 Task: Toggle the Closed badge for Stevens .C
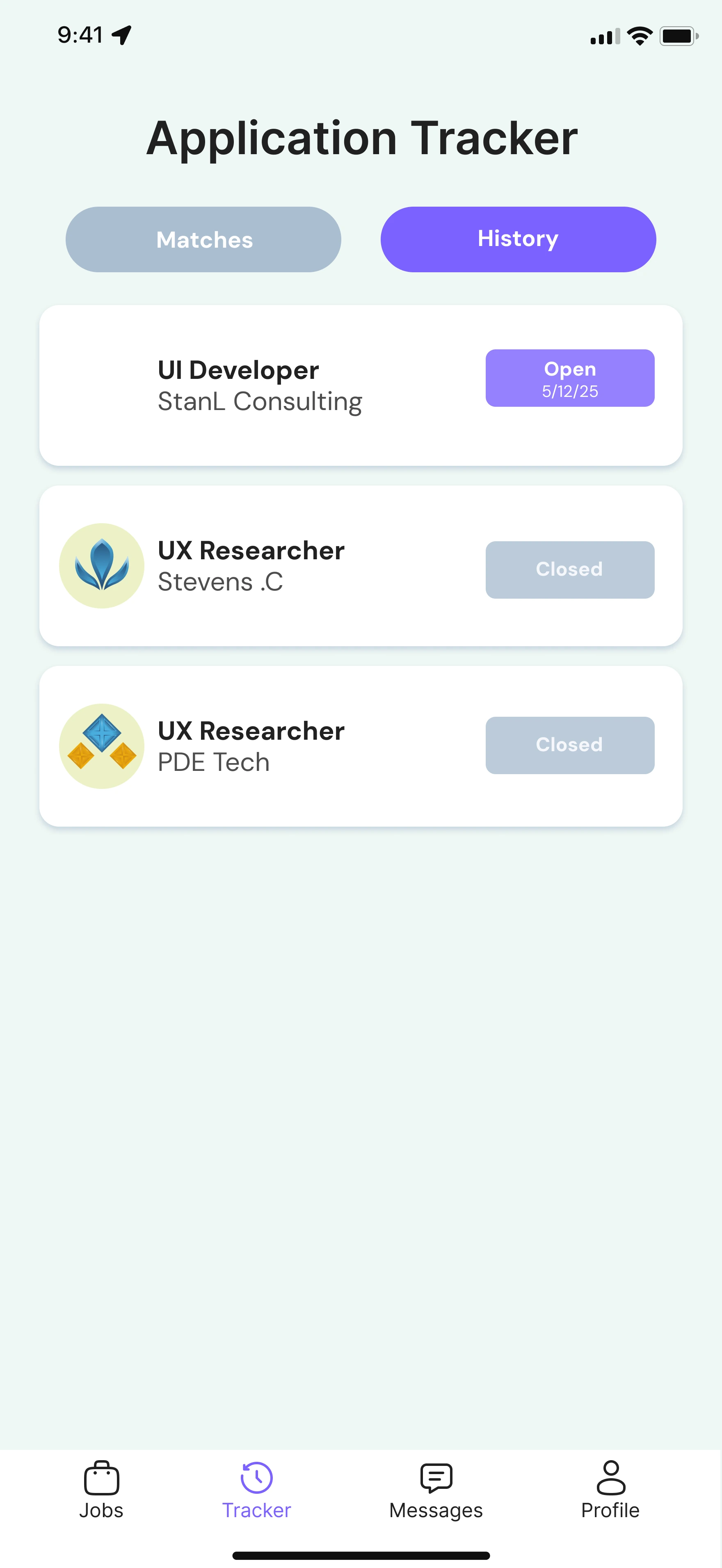[570, 570]
